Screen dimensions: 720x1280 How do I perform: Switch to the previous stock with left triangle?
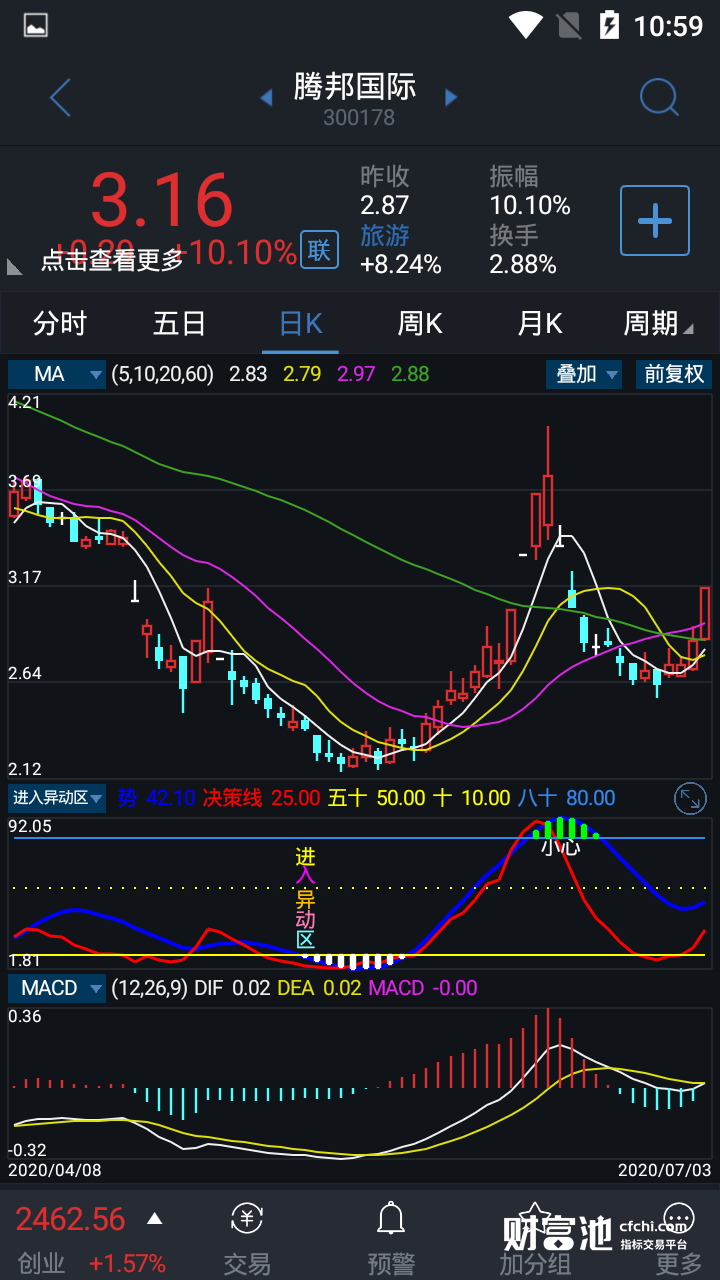coord(266,98)
